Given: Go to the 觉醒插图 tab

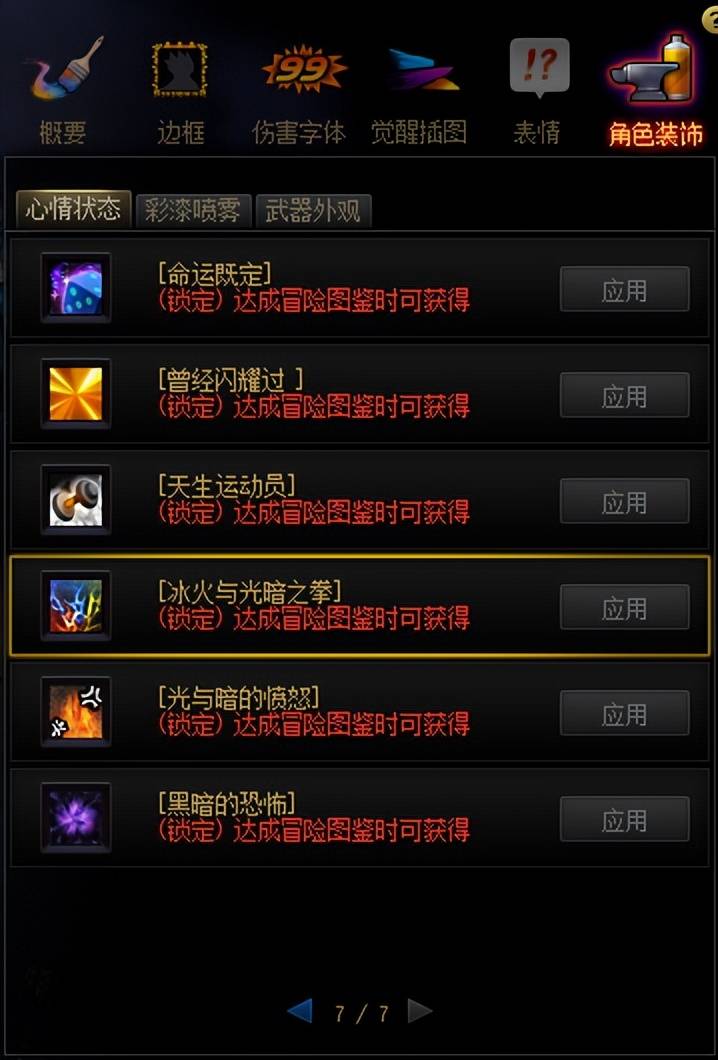Looking at the screenshot, I should coord(418,90).
